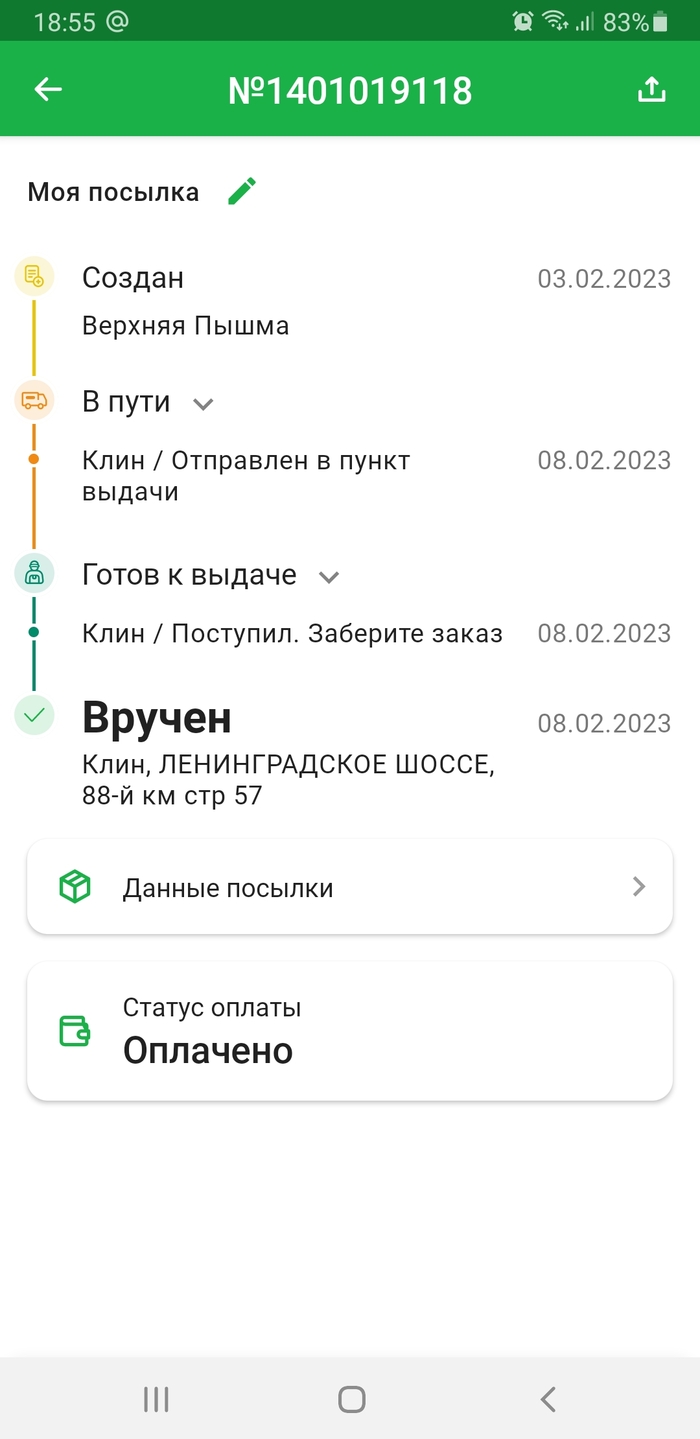Tap the system home button

pyautogui.click(x=351, y=1399)
